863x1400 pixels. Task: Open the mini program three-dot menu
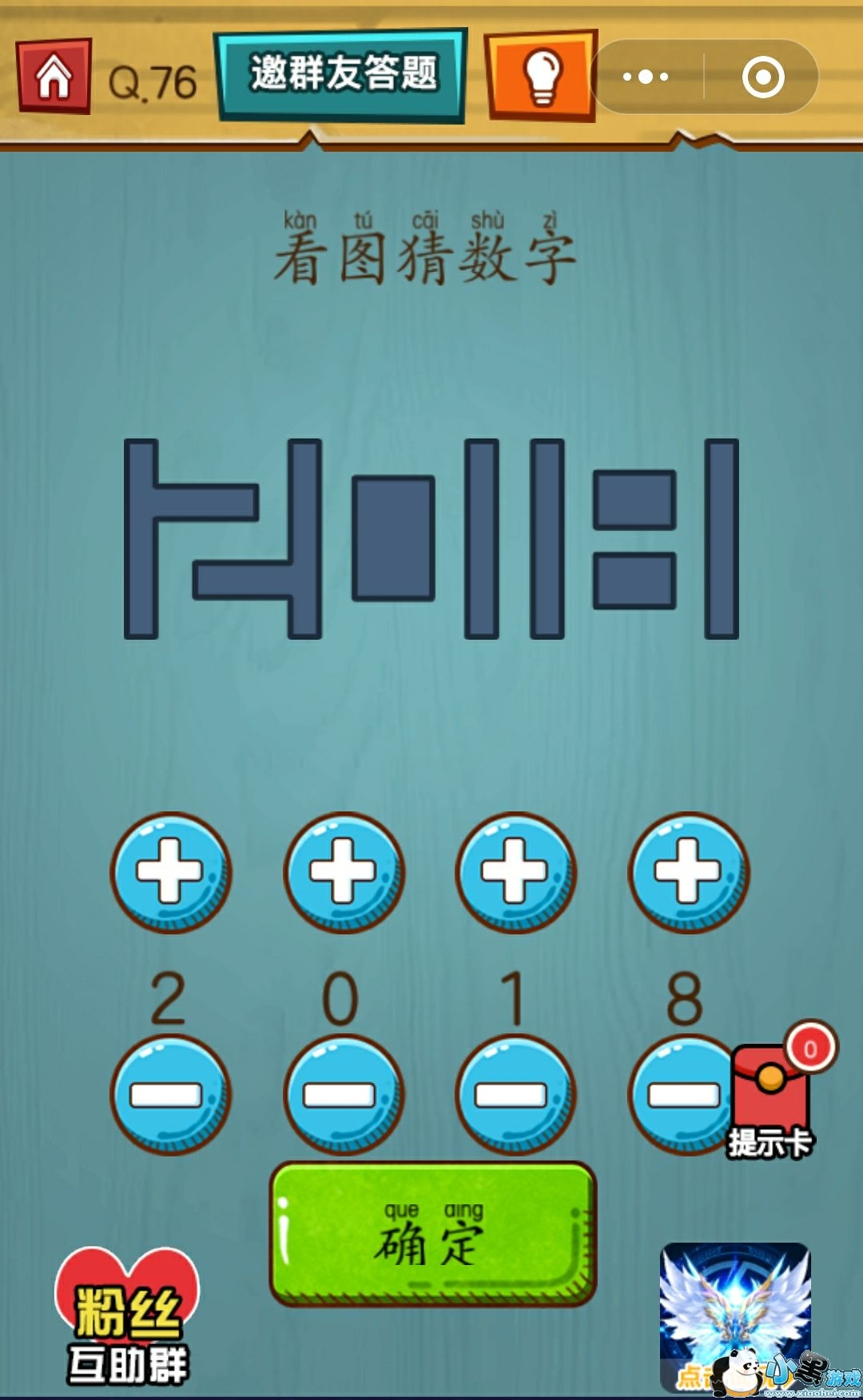pyautogui.click(x=646, y=77)
